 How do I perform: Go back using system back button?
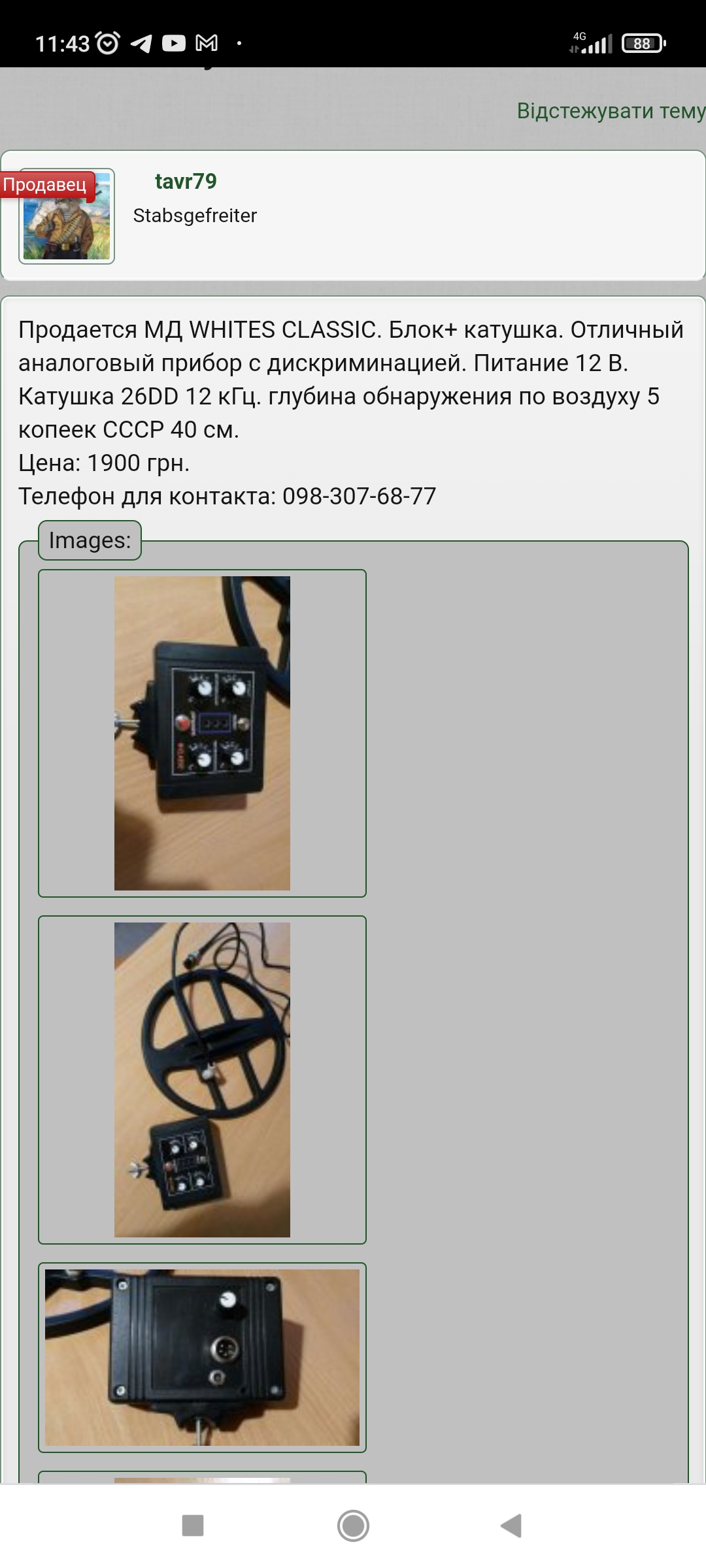(511, 1526)
